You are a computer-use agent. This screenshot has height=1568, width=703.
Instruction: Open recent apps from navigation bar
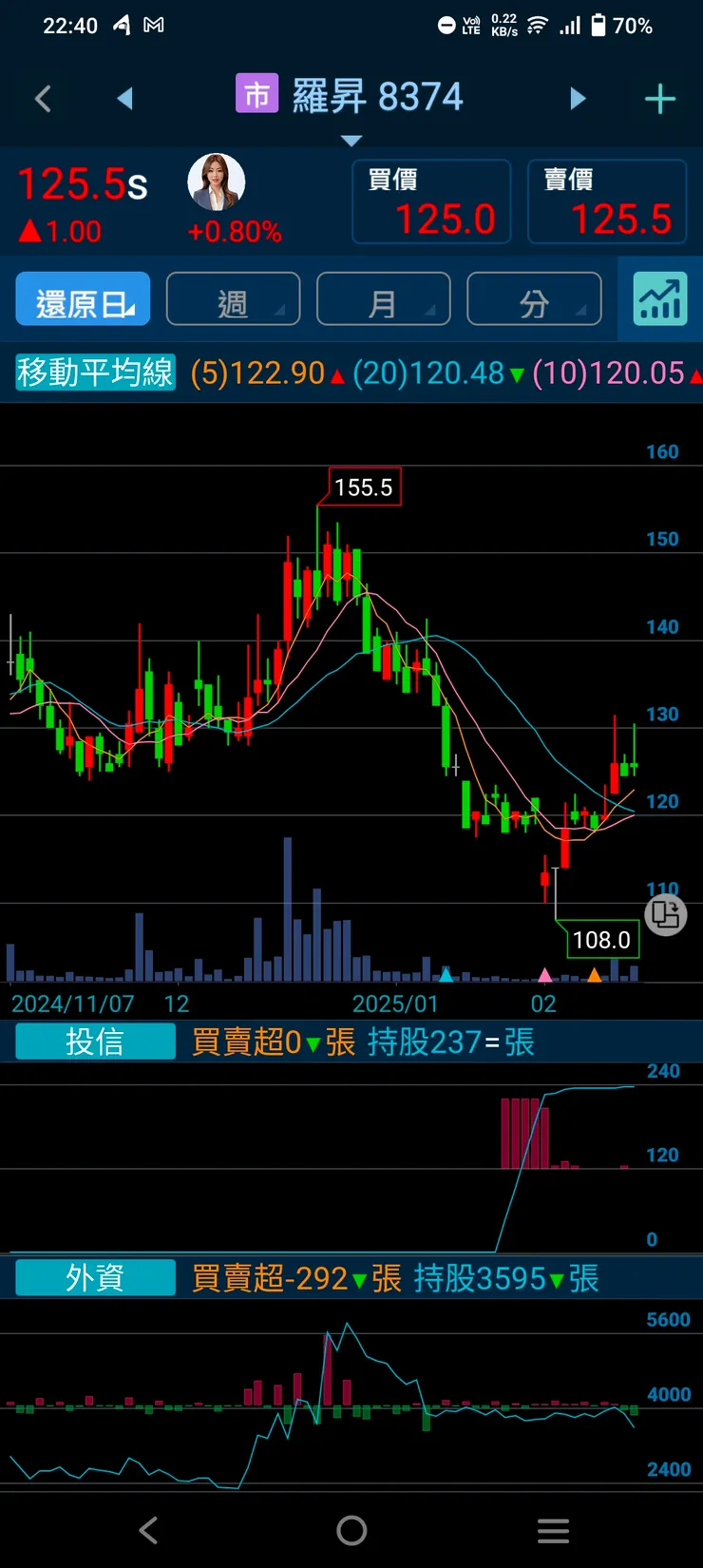point(553,1530)
